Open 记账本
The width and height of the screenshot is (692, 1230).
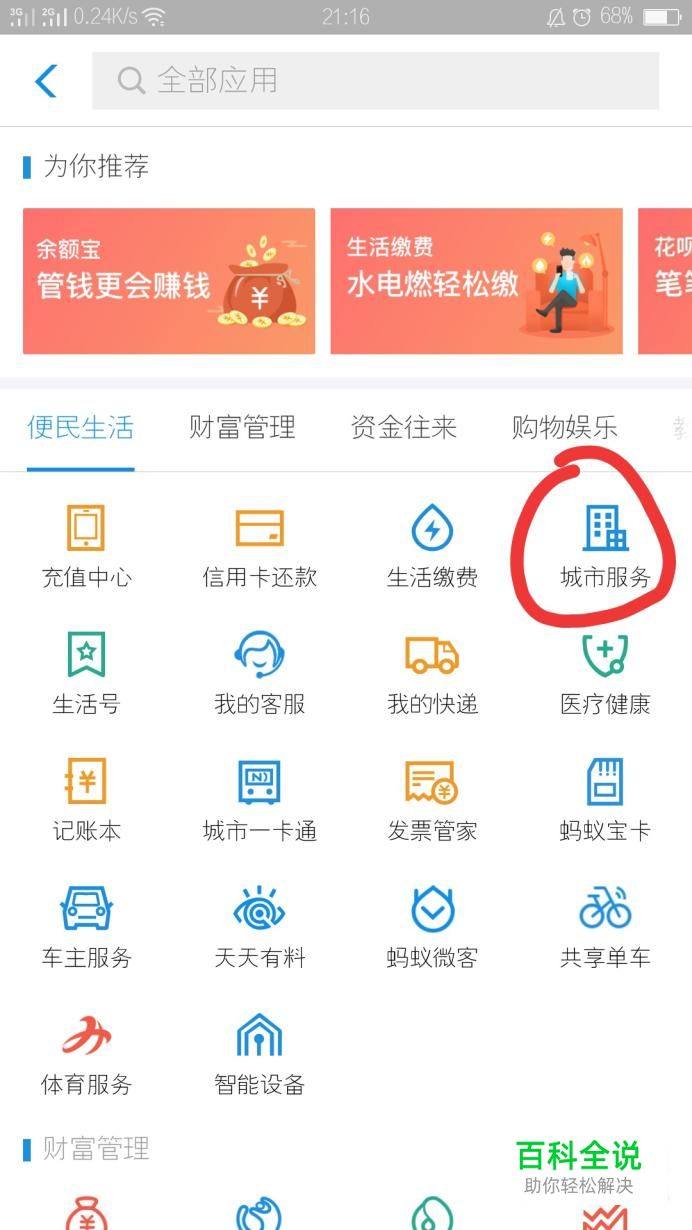coord(86,801)
